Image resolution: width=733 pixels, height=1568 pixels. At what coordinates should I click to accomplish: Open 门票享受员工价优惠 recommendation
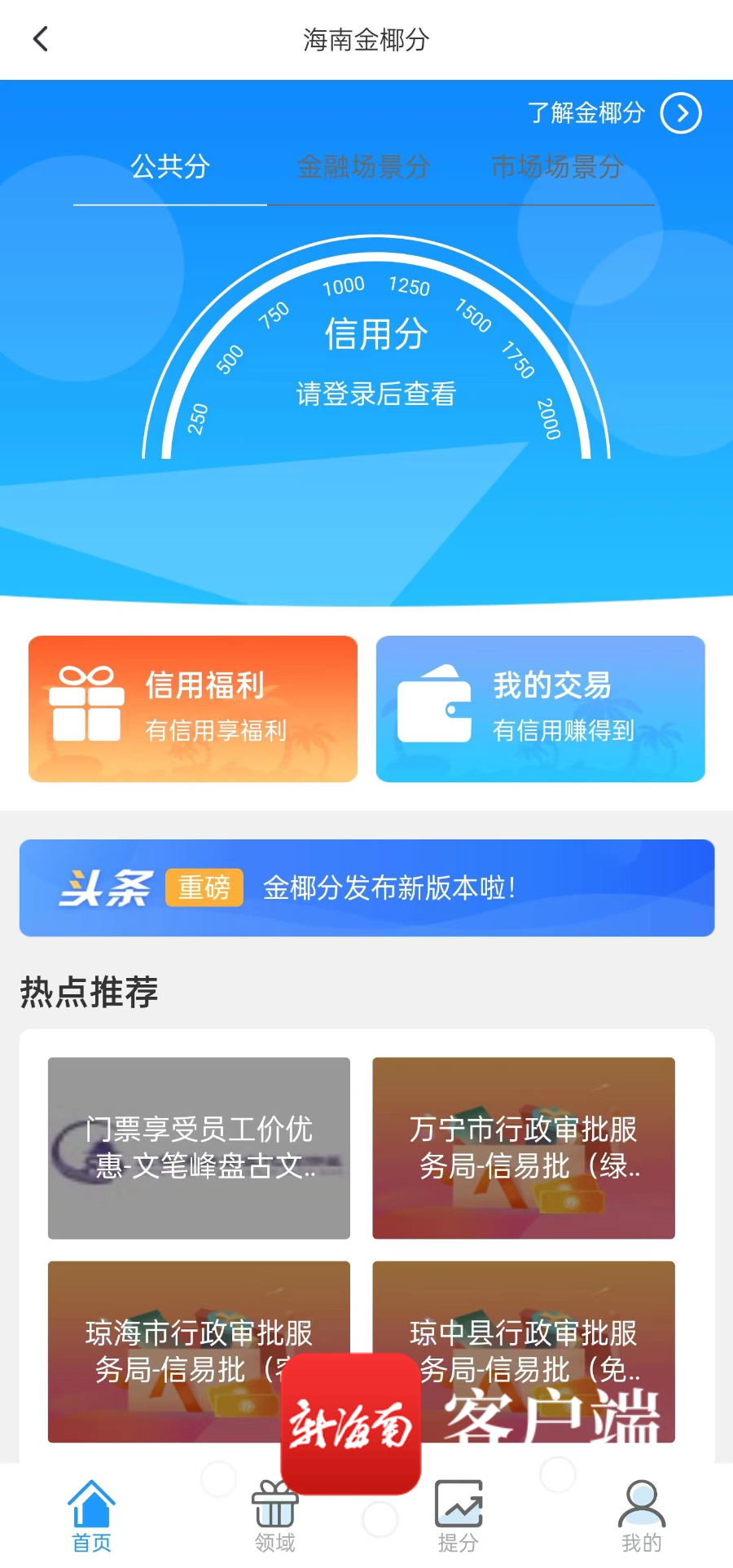click(199, 1147)
